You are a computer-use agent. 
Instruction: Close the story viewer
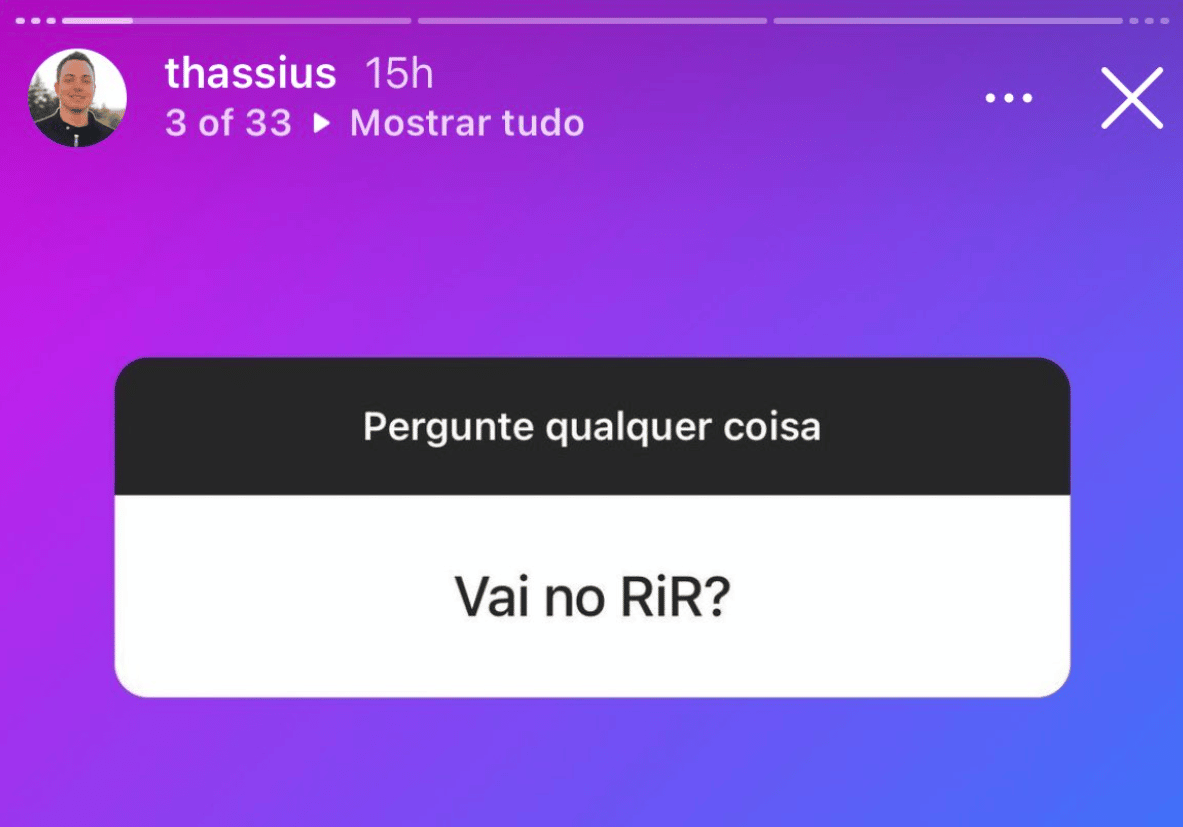(x=1132, y=98)
